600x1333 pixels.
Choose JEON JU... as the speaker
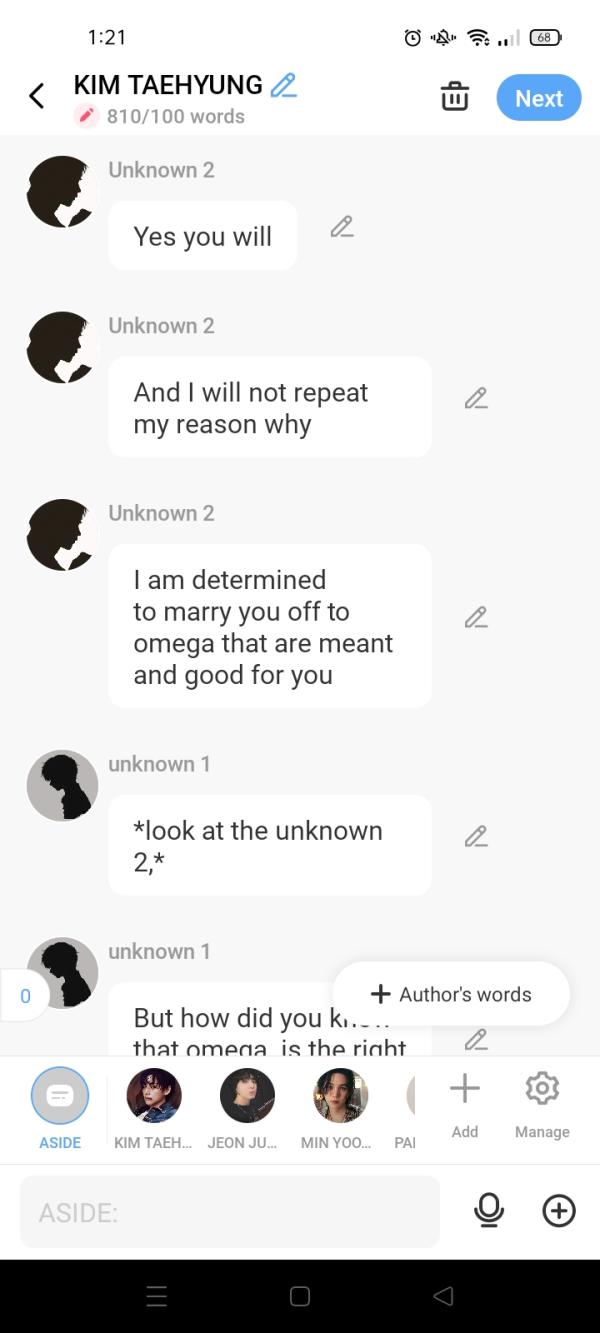click(x=247, y=1096)
